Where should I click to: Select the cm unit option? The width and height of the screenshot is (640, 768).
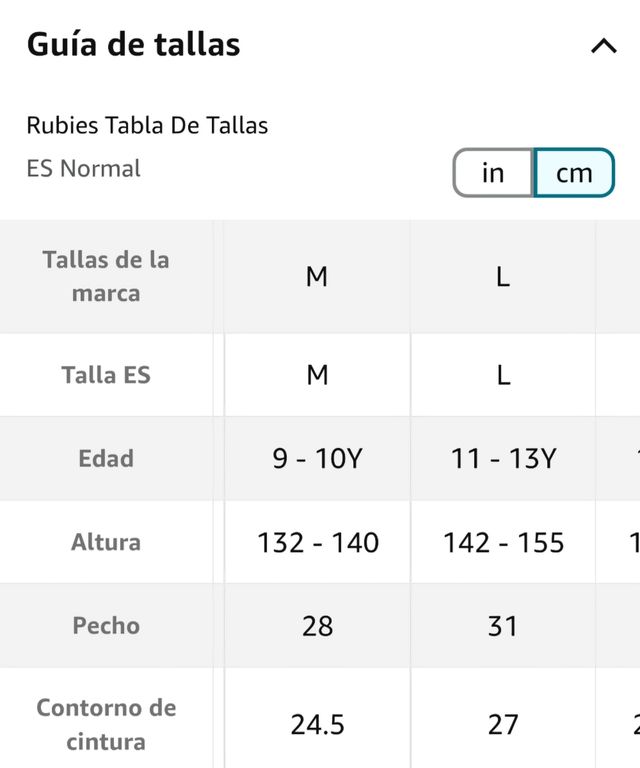click(x=574, y=173)
